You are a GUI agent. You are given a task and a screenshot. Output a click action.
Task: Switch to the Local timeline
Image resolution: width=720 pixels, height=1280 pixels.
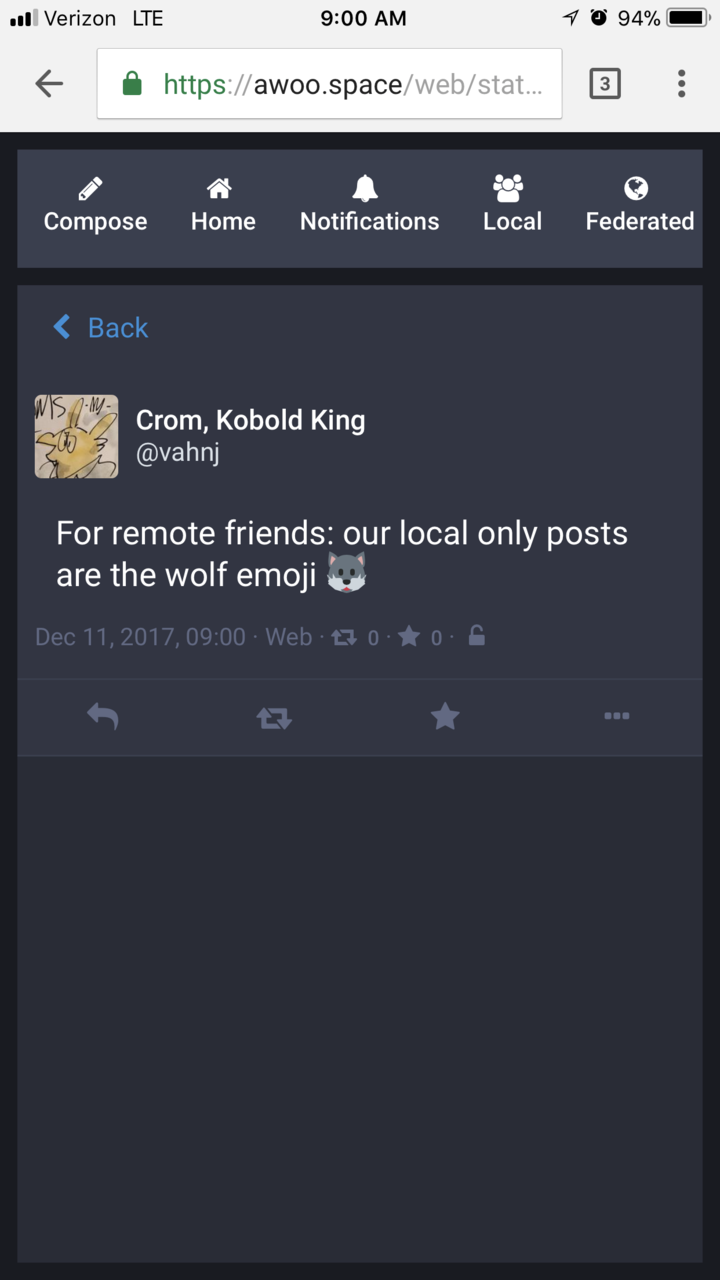[511, 206]
